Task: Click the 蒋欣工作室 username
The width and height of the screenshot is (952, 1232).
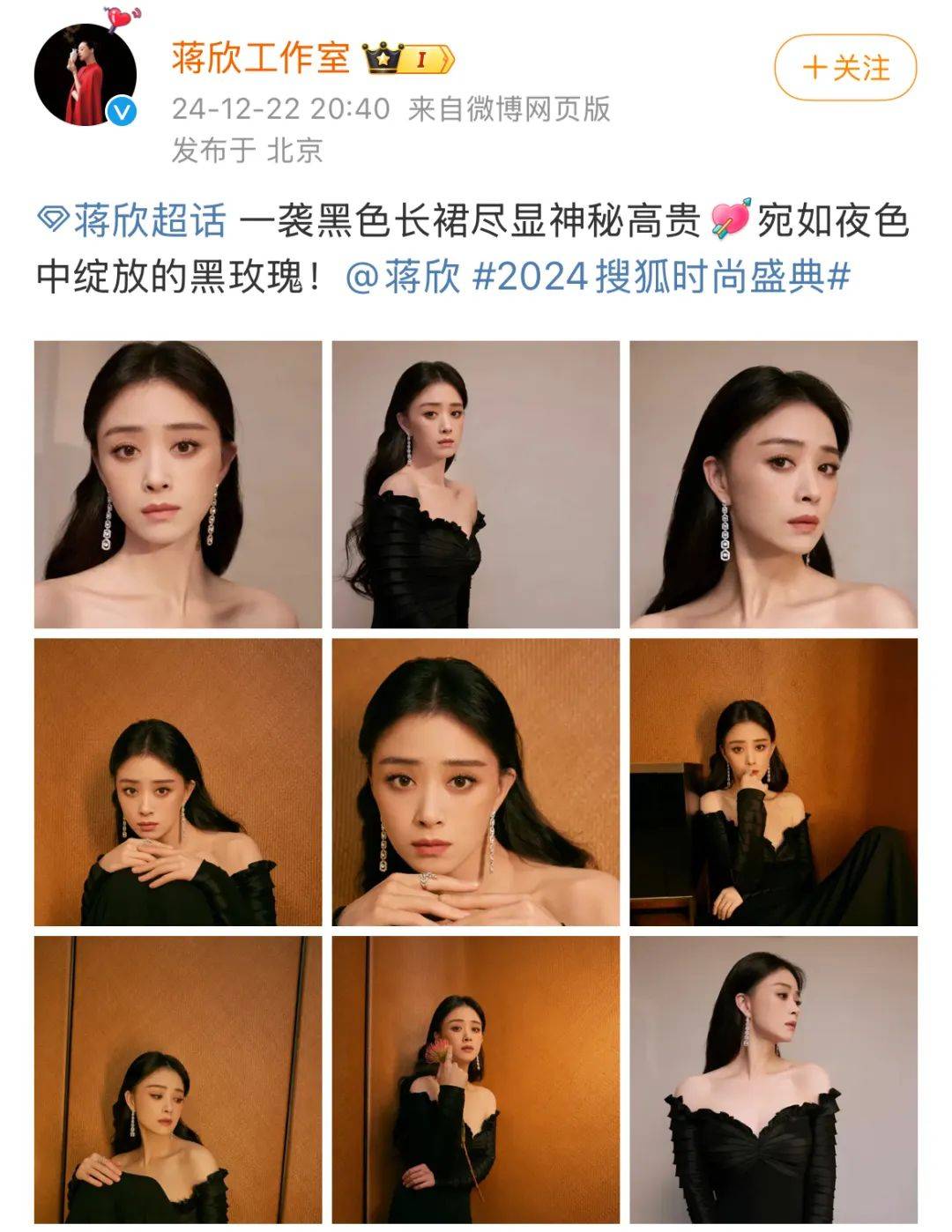Action: (263, 55)
